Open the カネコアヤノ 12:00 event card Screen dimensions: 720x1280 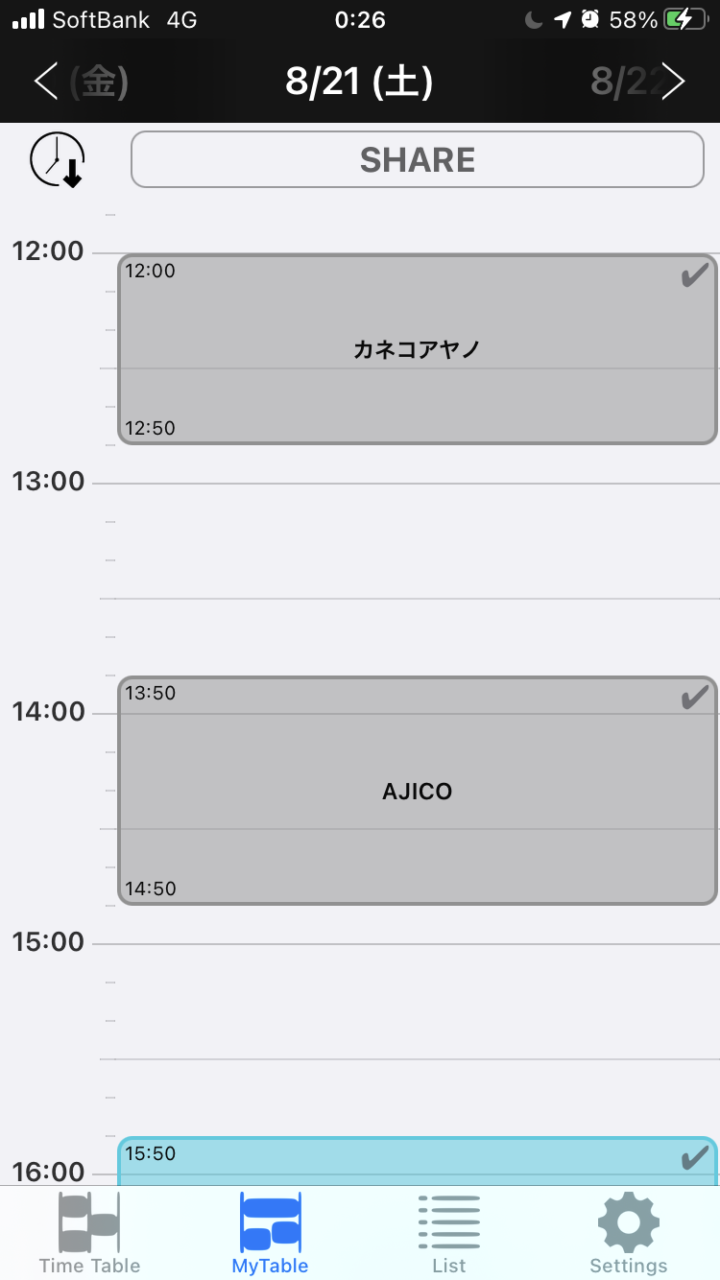(x=418, y=349)
